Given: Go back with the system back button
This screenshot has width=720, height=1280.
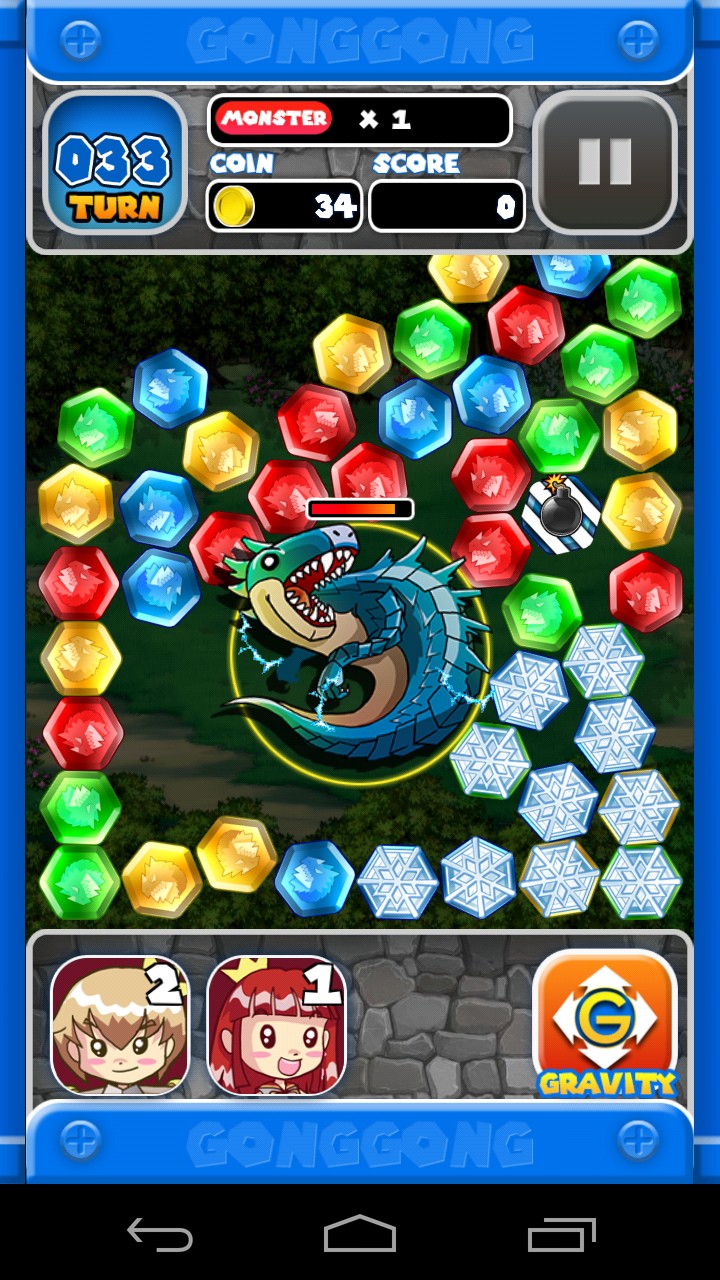Looking at the screenshot, I should (160, 1234).
